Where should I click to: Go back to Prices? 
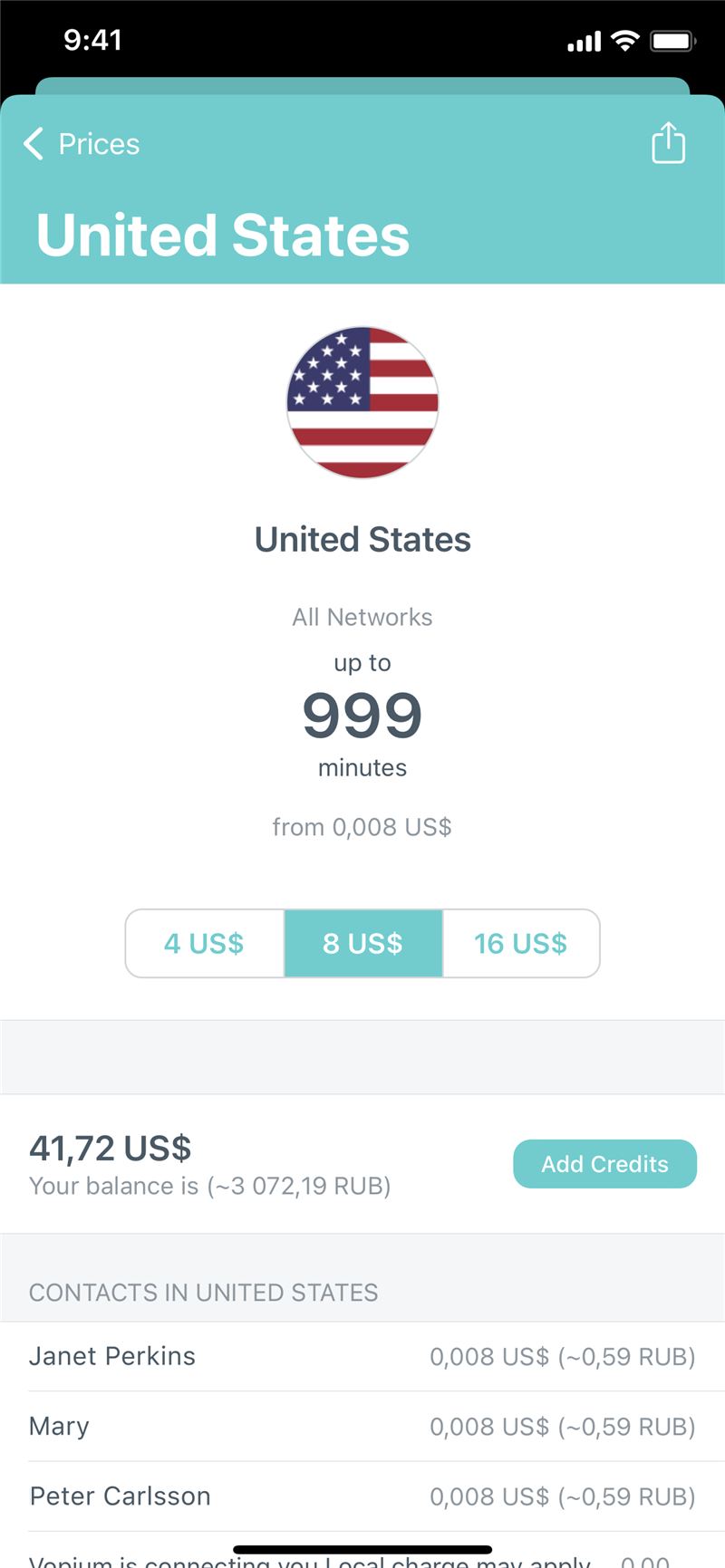click(x=82, y=144)
